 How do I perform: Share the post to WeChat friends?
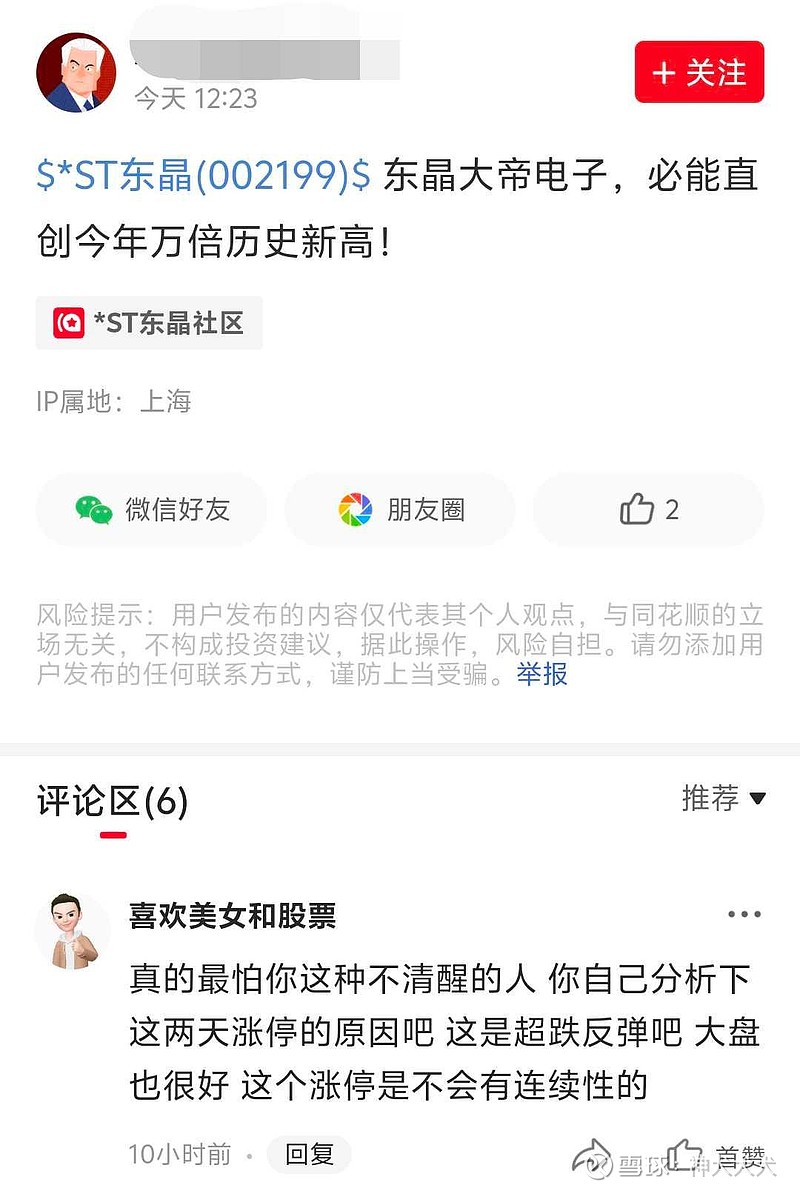pos(150,510)
